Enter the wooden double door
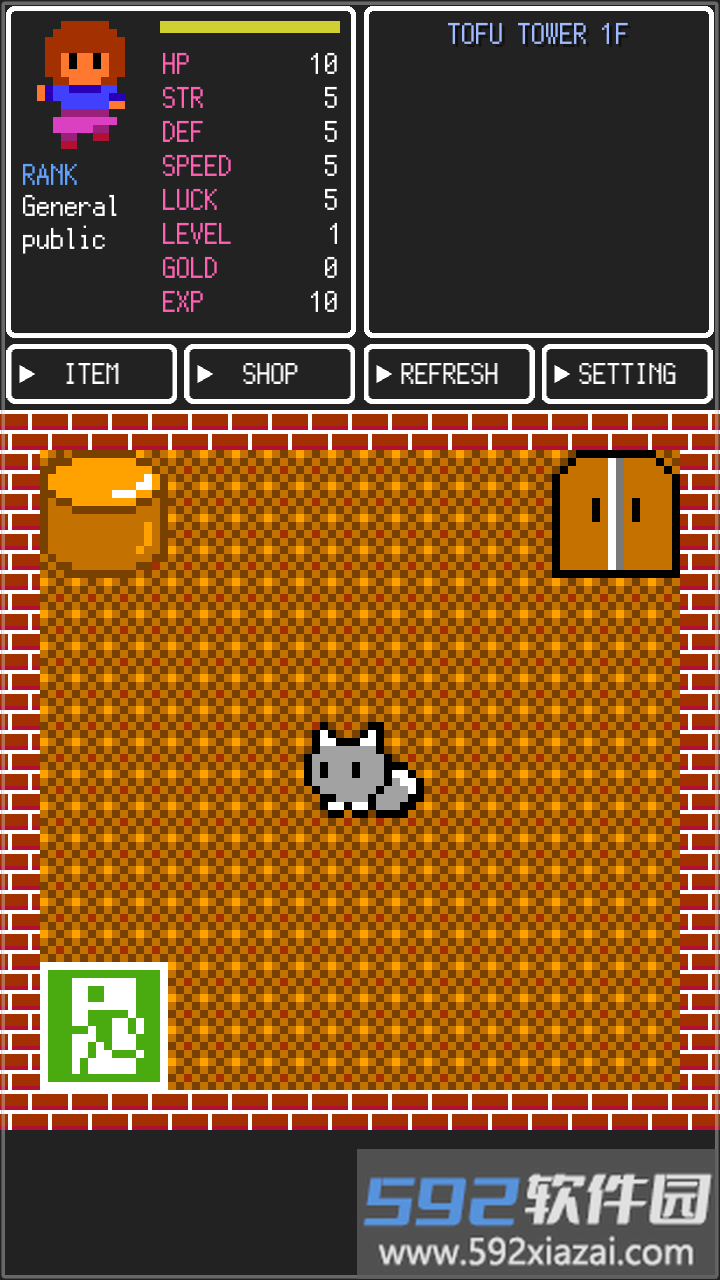 [615, 514]
